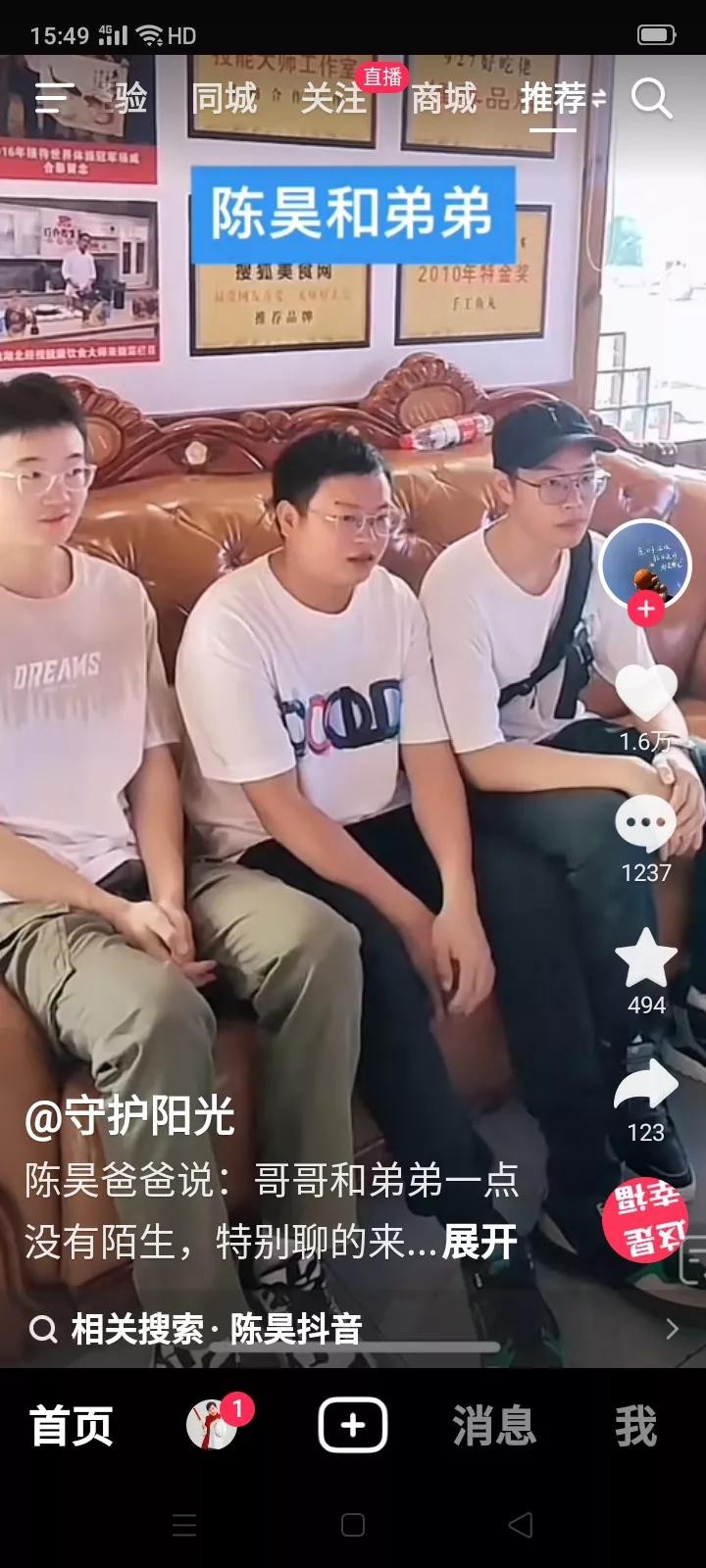The height and width of the screenshot is (1568, 706).
Task: Open the hamburger side menu
Action: point(54,98)
